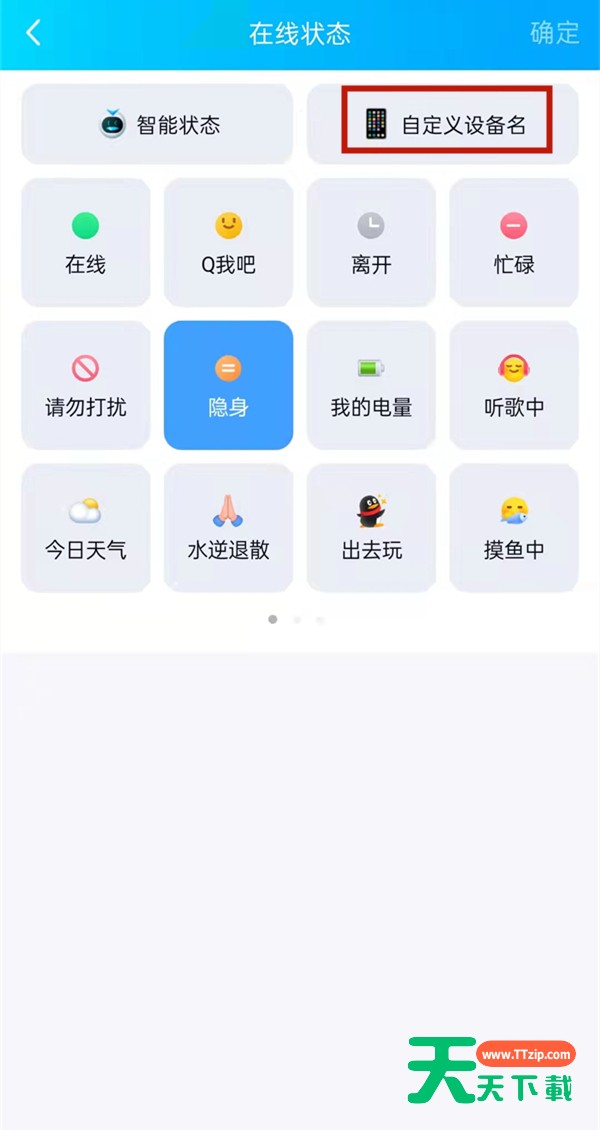Pick the 摸鱼中 status
Viewport: 600px width, 1130px height.
(514, 529)
